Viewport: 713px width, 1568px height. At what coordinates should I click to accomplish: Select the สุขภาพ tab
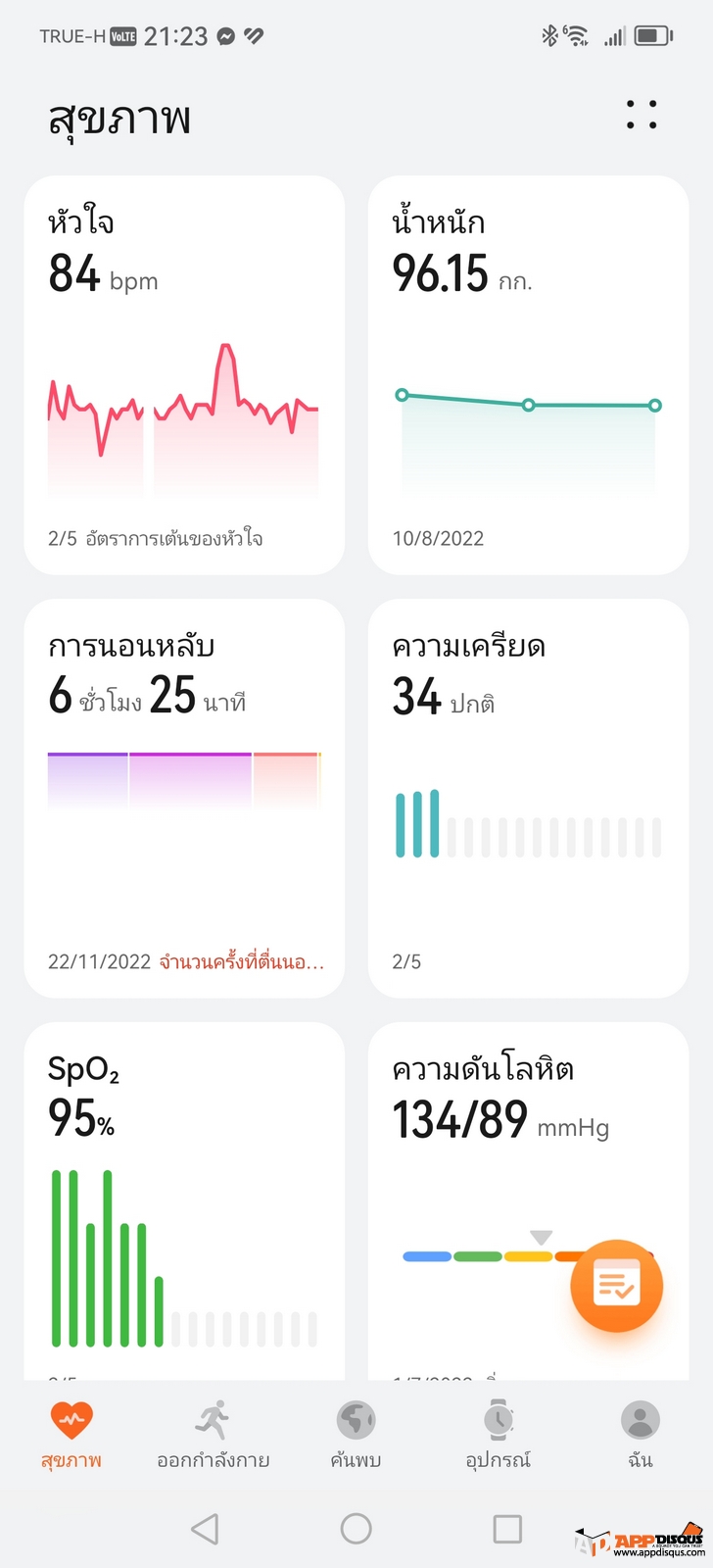[x=71, y=1436]
